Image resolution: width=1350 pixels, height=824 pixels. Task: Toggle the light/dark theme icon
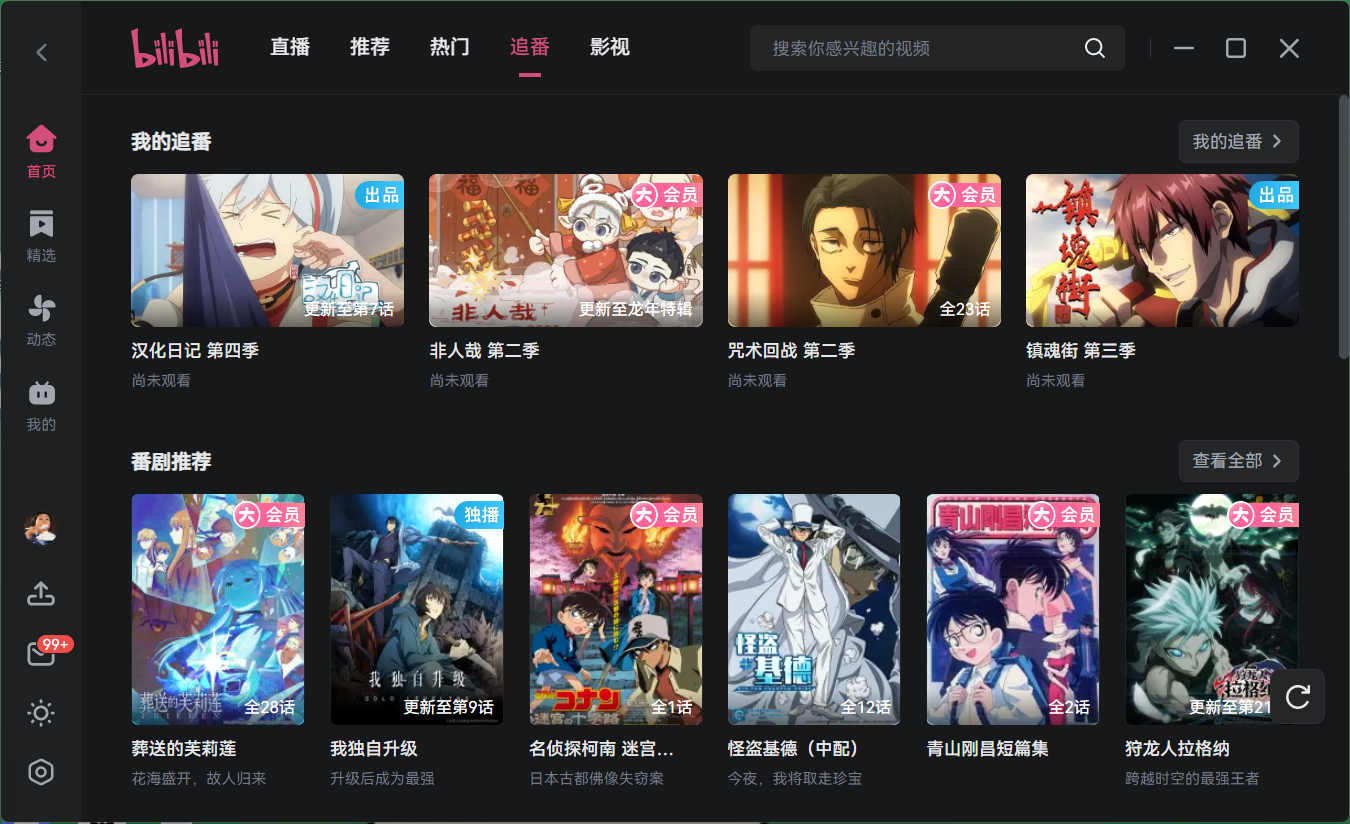tap(41, 713)
